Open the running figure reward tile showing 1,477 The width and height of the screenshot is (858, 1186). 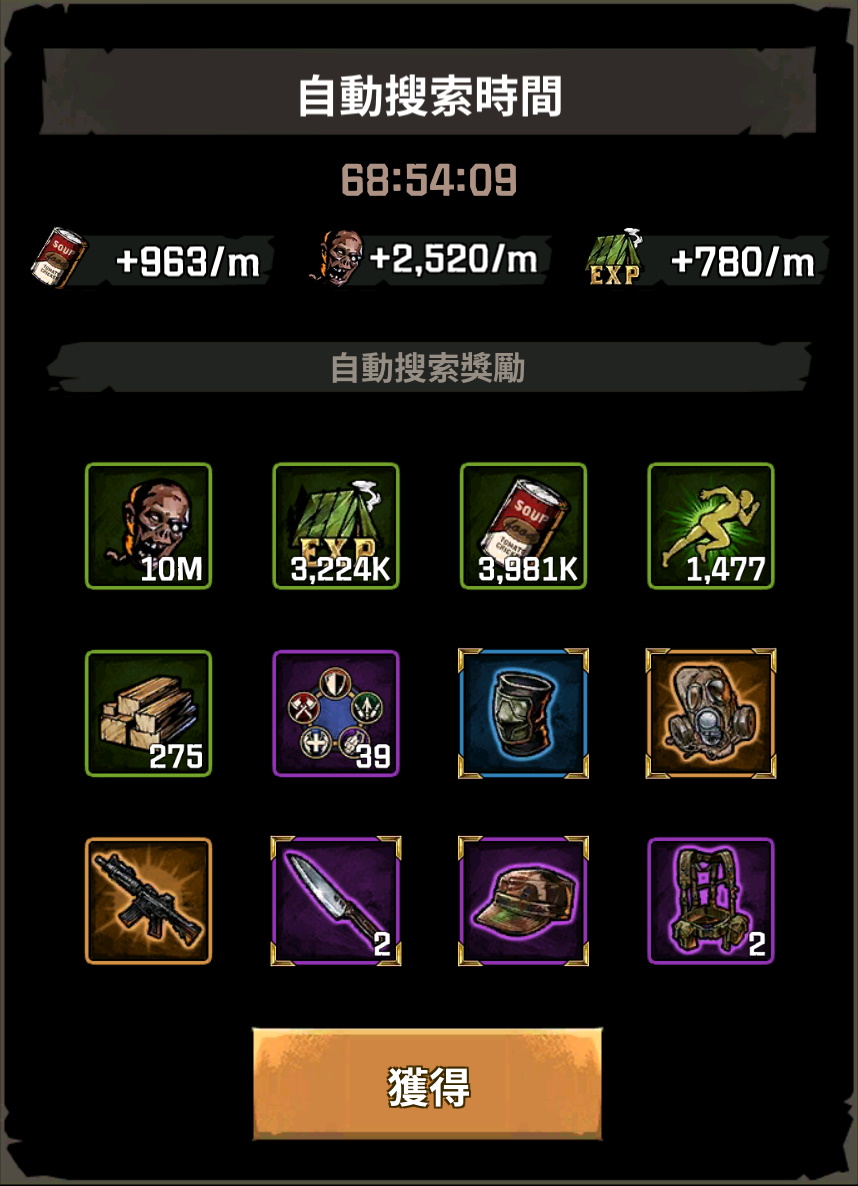711,526
